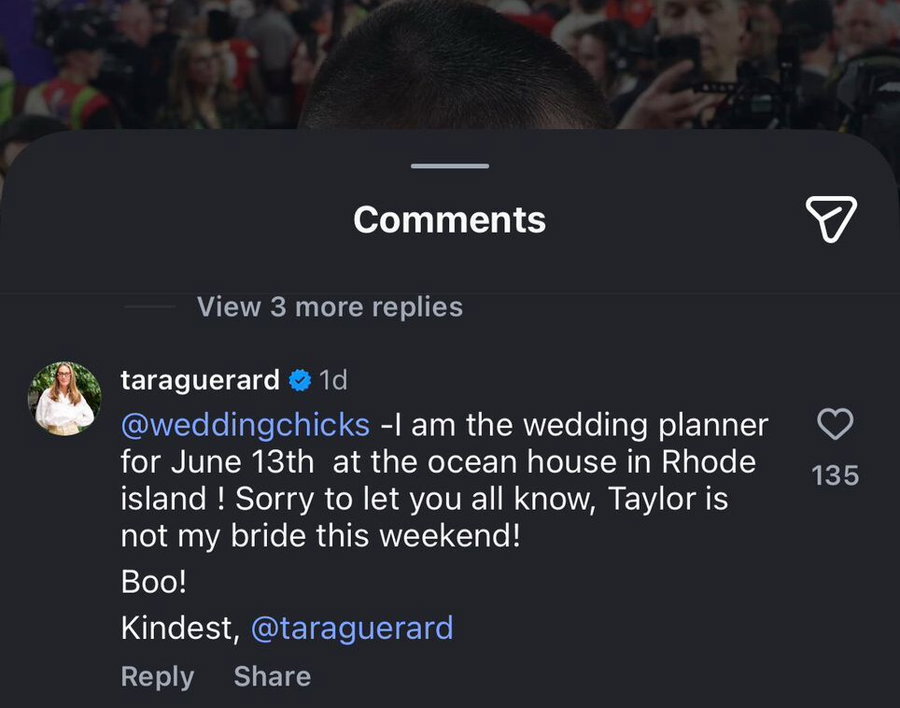900x708 pixels.
Task: Like taraguerard's comment
Action: (x=835, y=426)
